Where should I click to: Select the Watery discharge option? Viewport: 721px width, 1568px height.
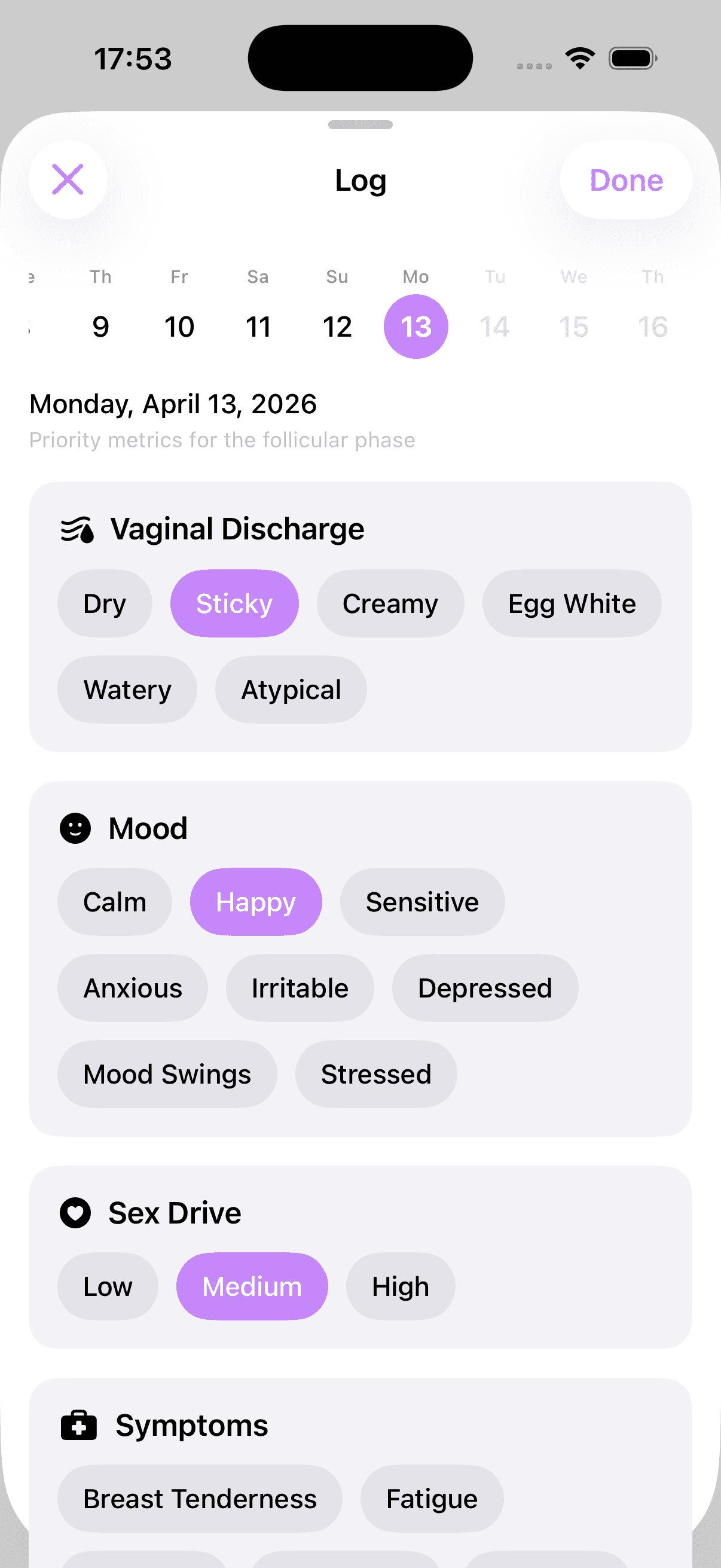[x=127, y=690]
